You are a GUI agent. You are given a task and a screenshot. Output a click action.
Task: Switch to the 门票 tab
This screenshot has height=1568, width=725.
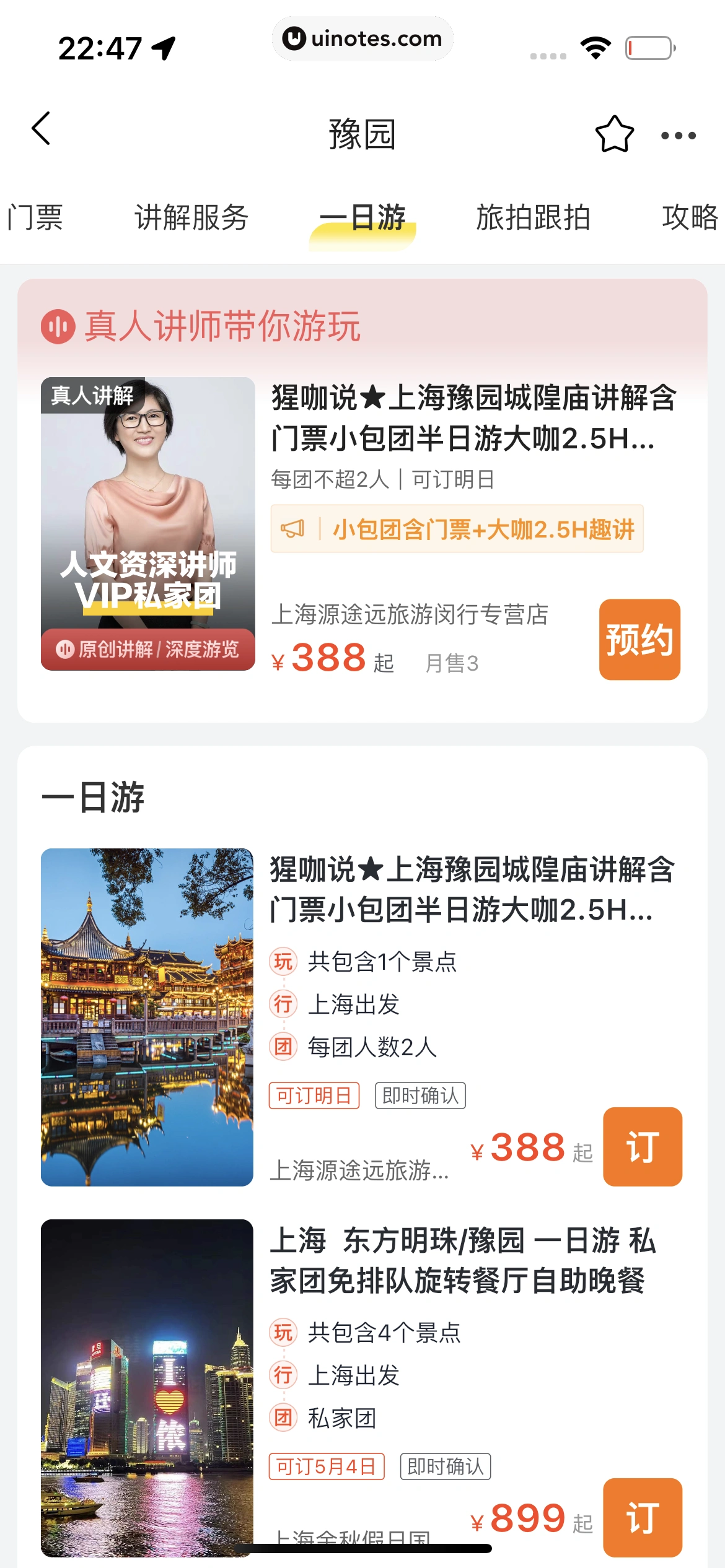35,217
